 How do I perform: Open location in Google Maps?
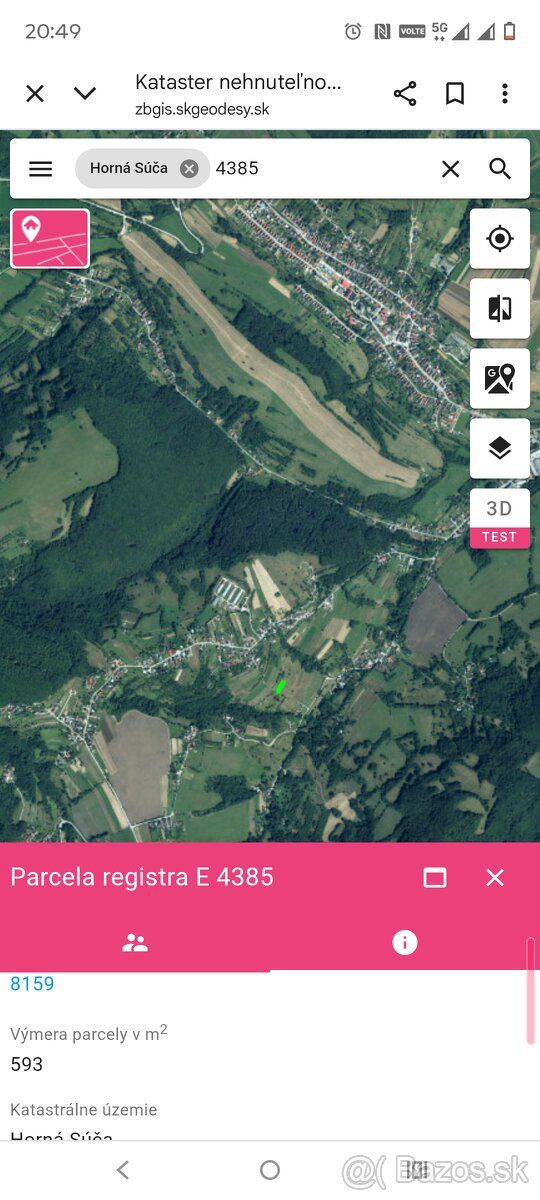(x=500, y=378)
